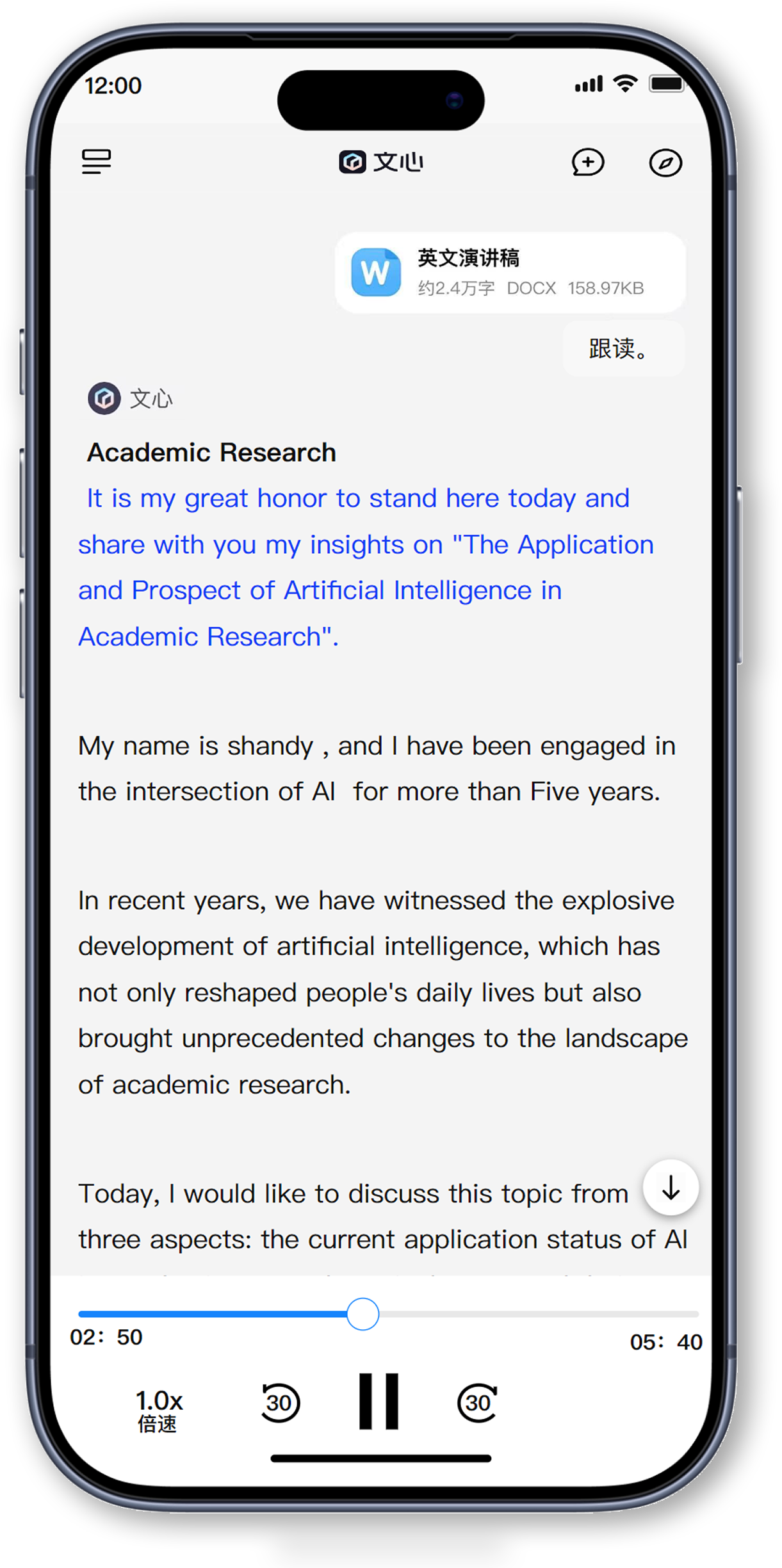Start a new chat conversation
Viewport: 782px width, 1568px height.
pyautogui.click(x=587, y=163)
